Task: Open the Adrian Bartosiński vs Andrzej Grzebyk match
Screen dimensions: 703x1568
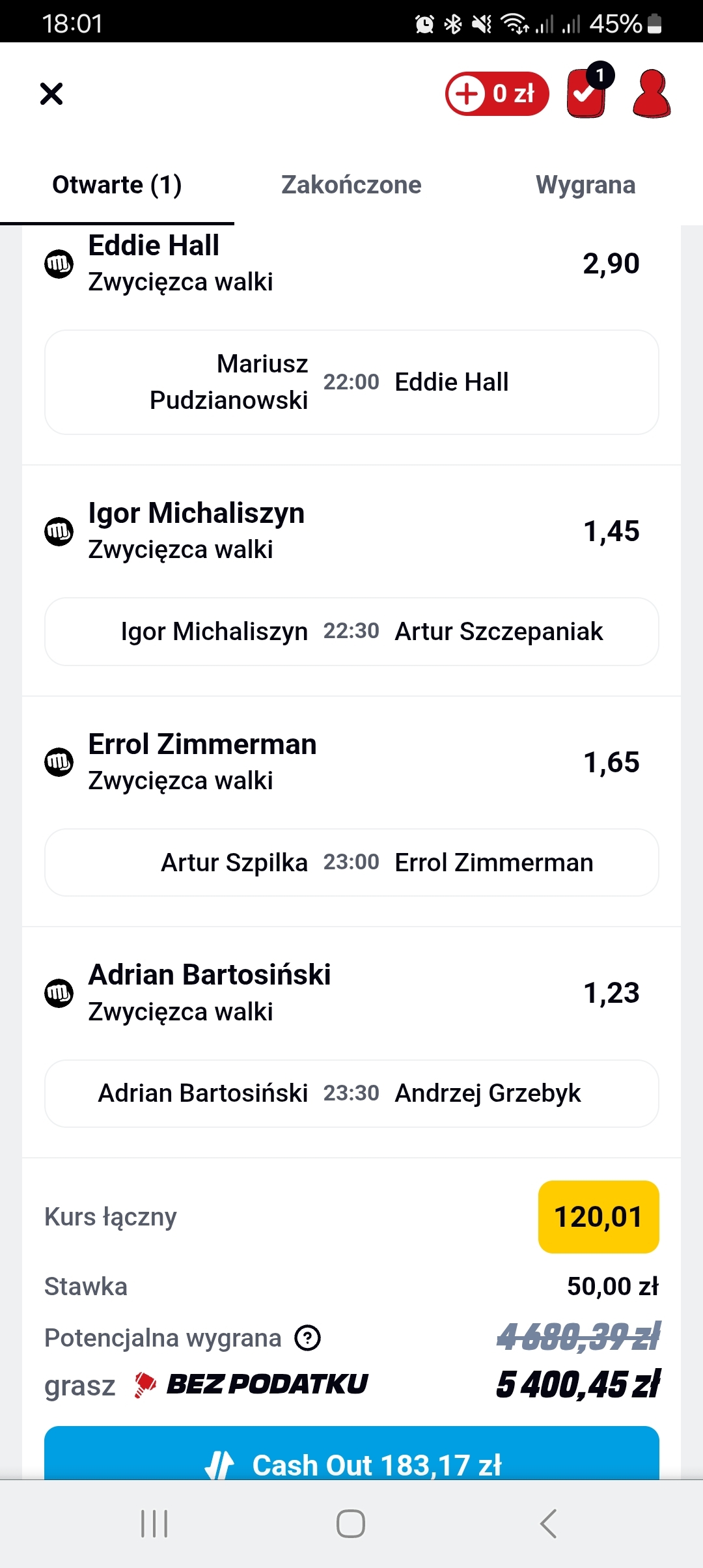Action: [x=351, y=1093]
